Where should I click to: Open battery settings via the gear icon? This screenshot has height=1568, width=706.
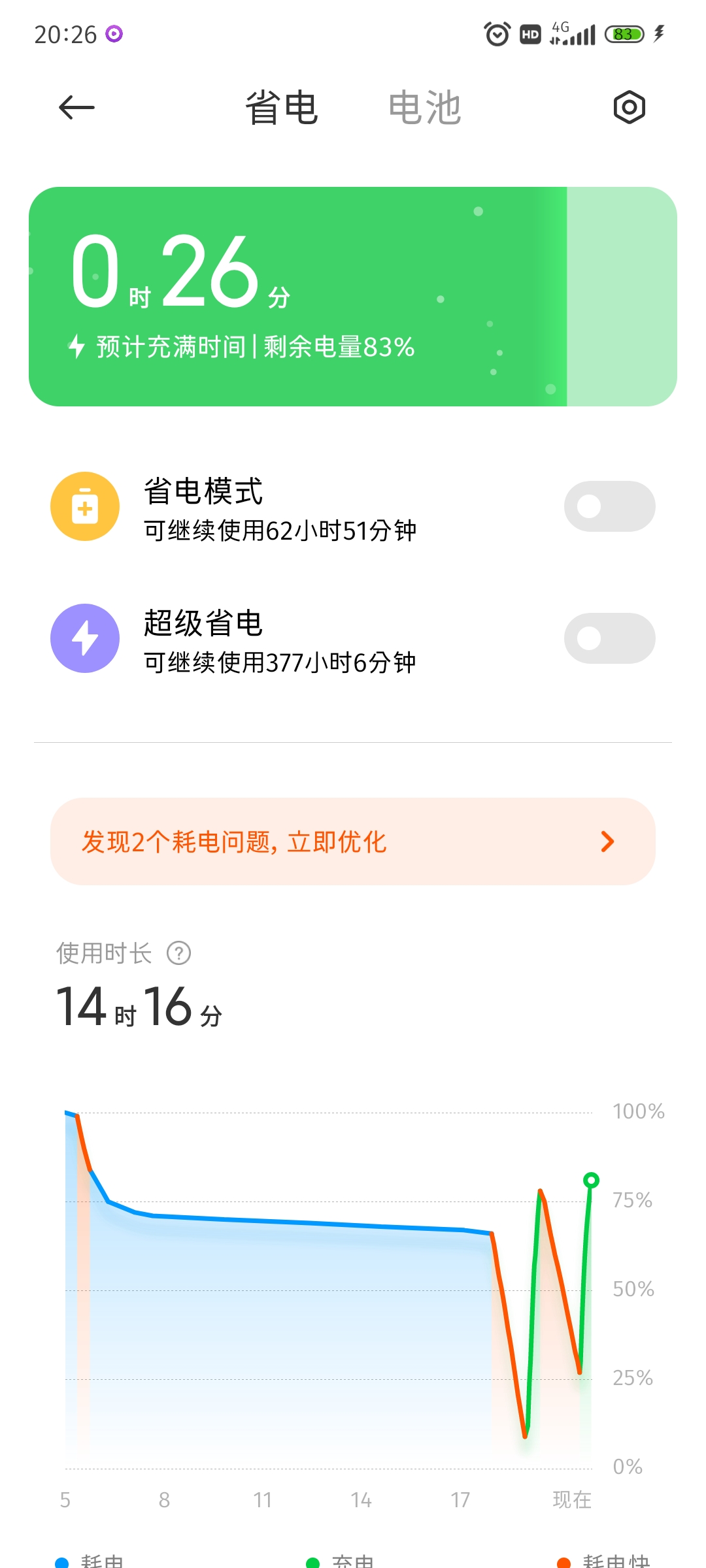[629, 107]
